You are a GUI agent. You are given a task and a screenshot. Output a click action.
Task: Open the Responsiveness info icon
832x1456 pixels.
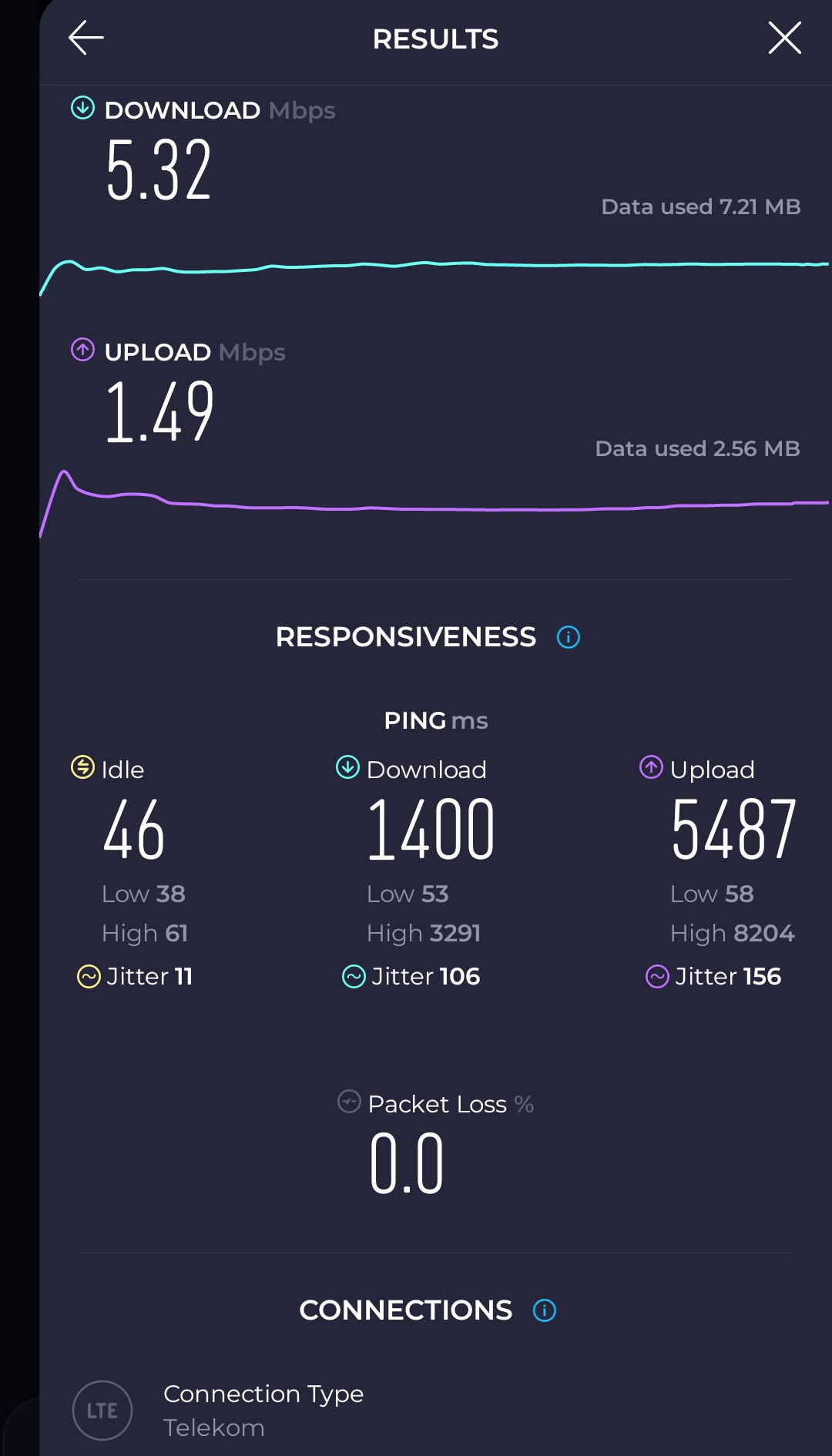[569, 637]
